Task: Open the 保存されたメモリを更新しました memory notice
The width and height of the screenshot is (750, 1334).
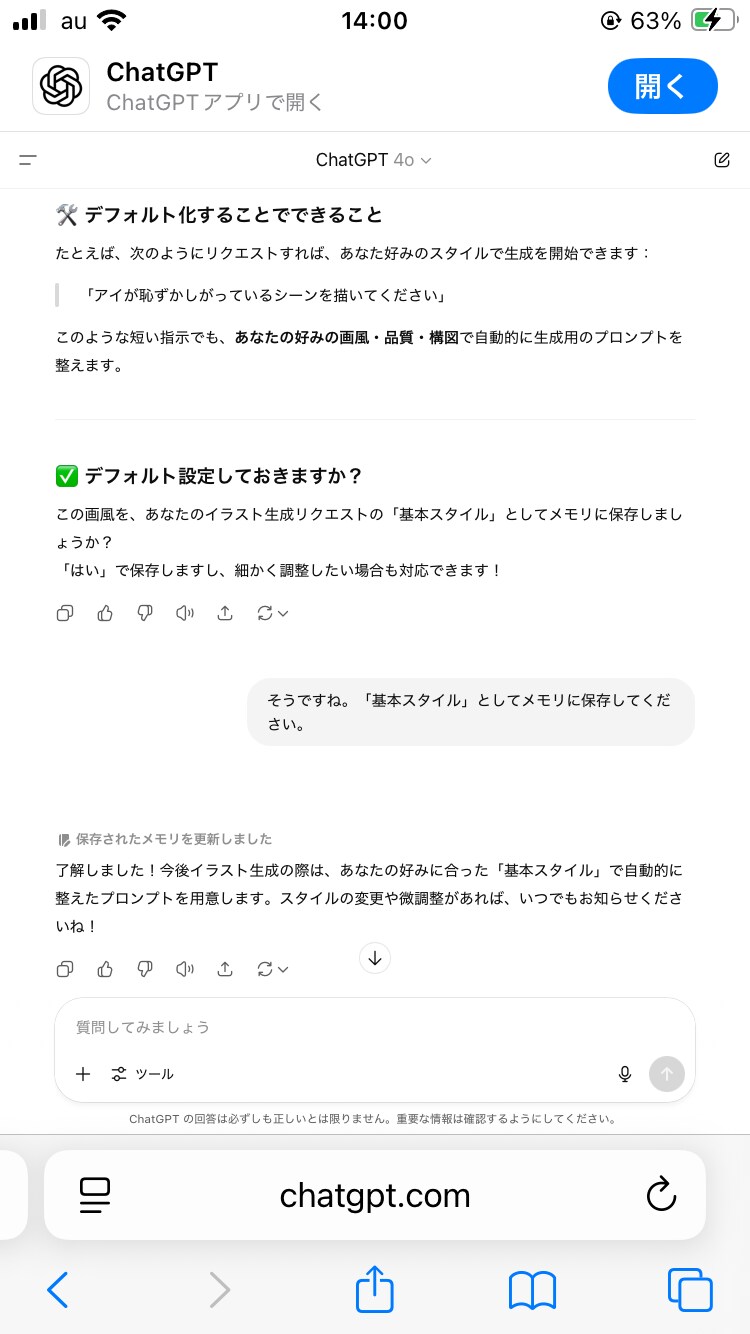Action: [x=165, y=839]
